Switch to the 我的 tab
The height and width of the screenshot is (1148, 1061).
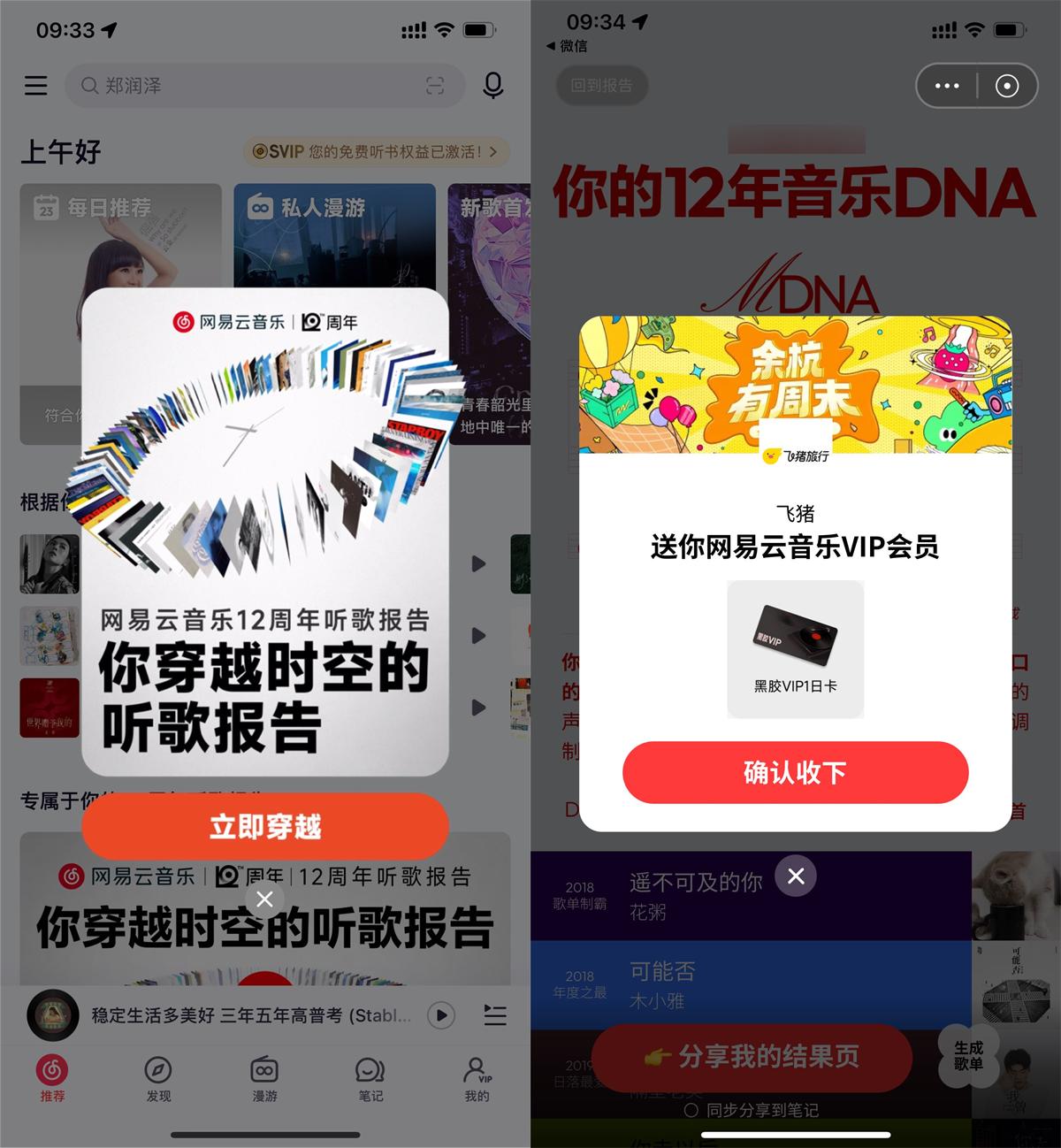point(477,1079)
